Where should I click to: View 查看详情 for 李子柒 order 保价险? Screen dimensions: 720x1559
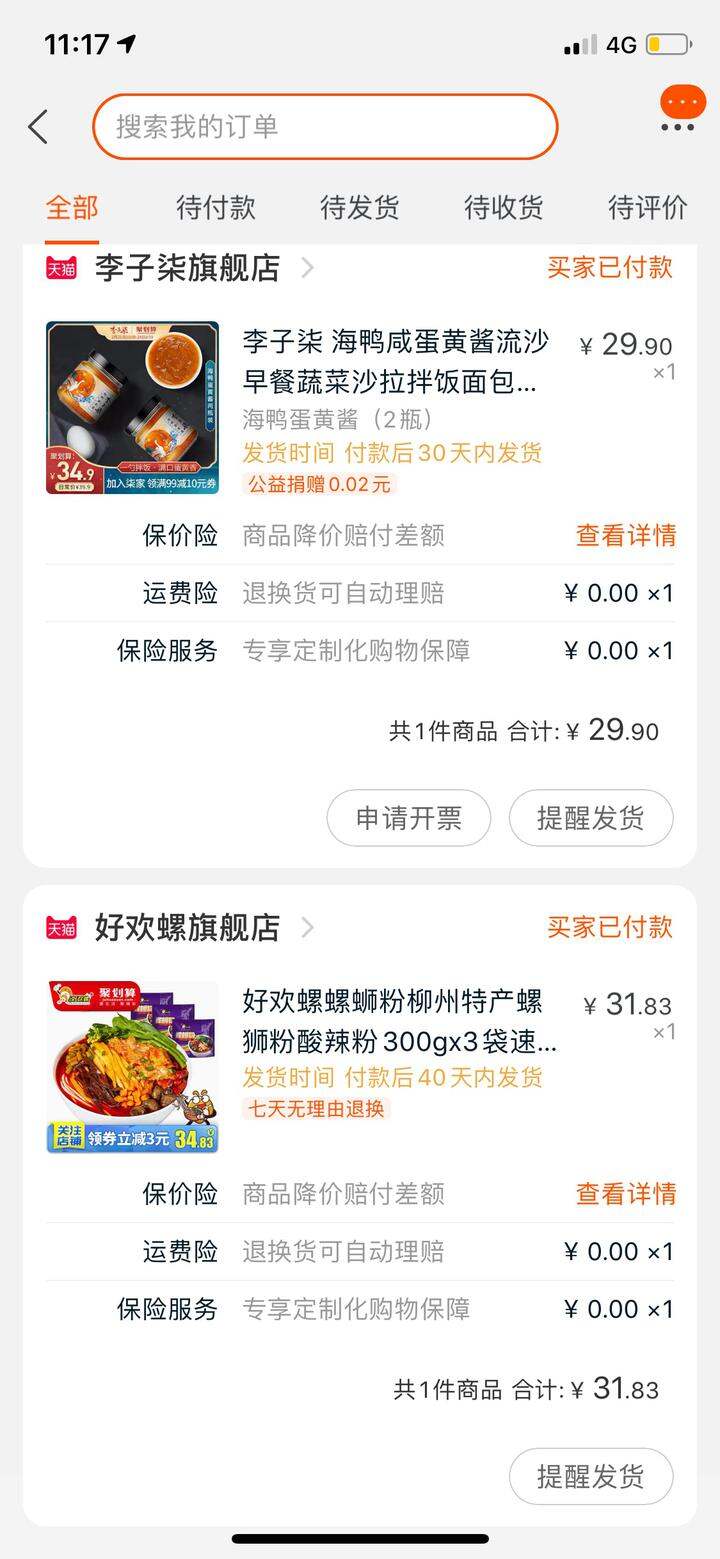pyautogui.click(x=626, y=536)
